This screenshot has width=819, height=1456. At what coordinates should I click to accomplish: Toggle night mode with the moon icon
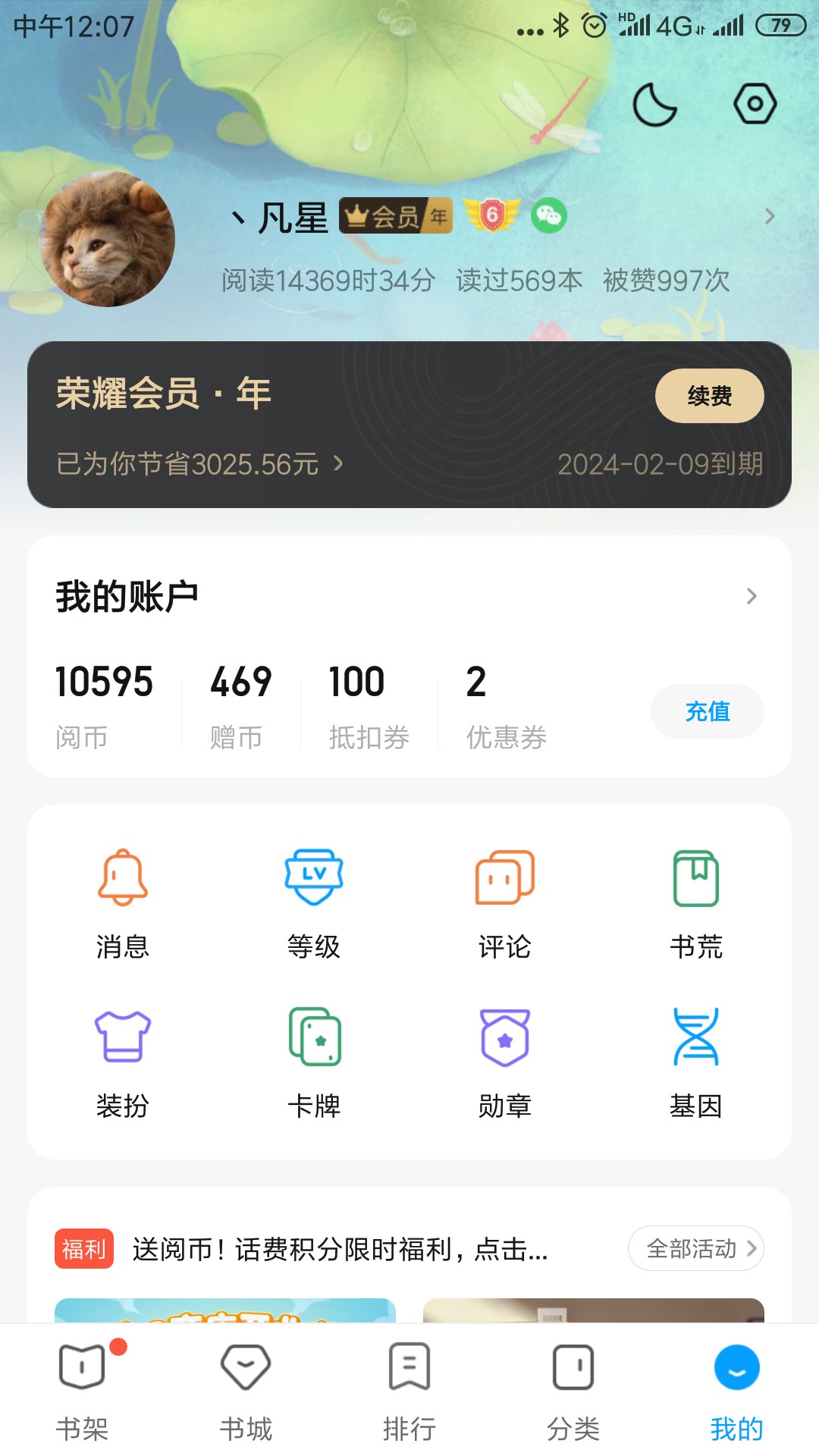(654, 105)
